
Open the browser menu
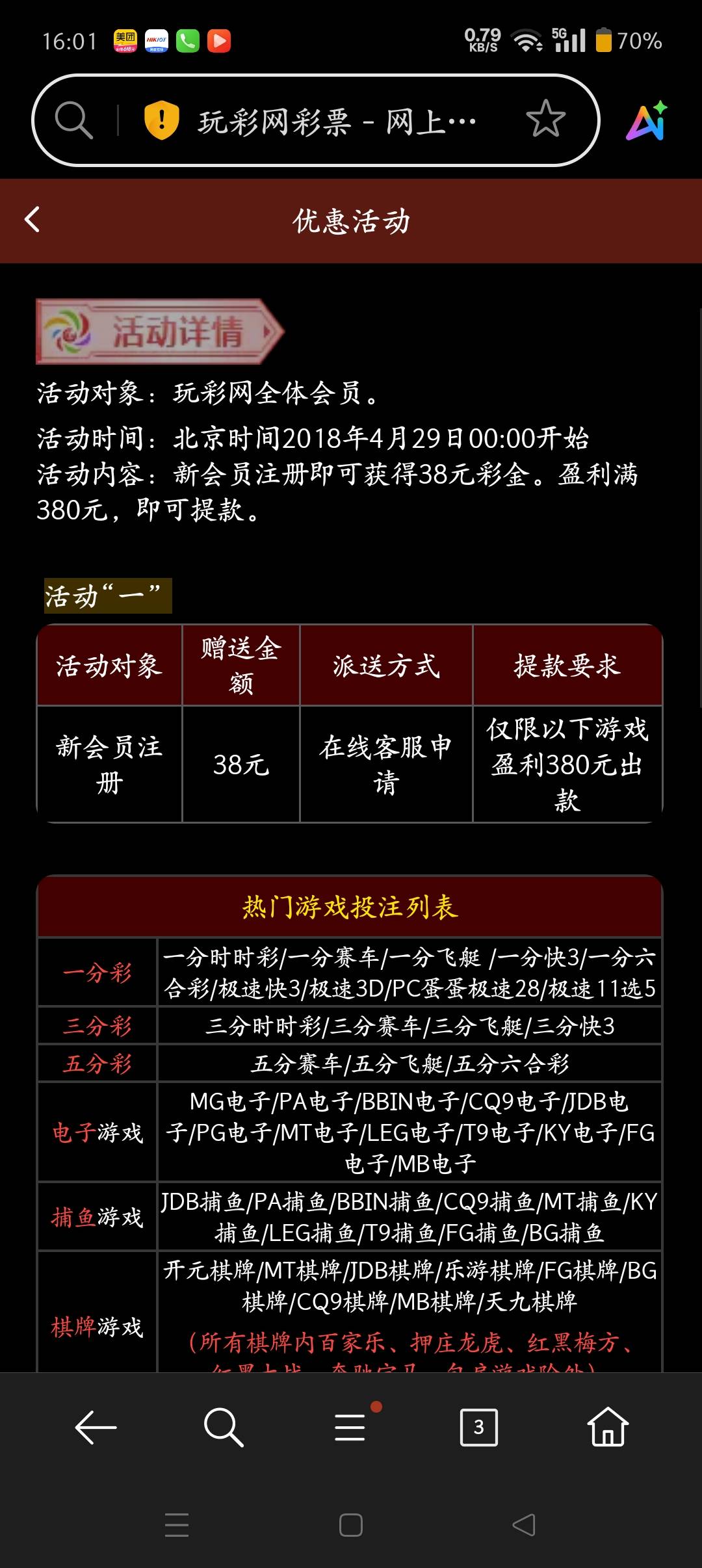pos(350,1428)
